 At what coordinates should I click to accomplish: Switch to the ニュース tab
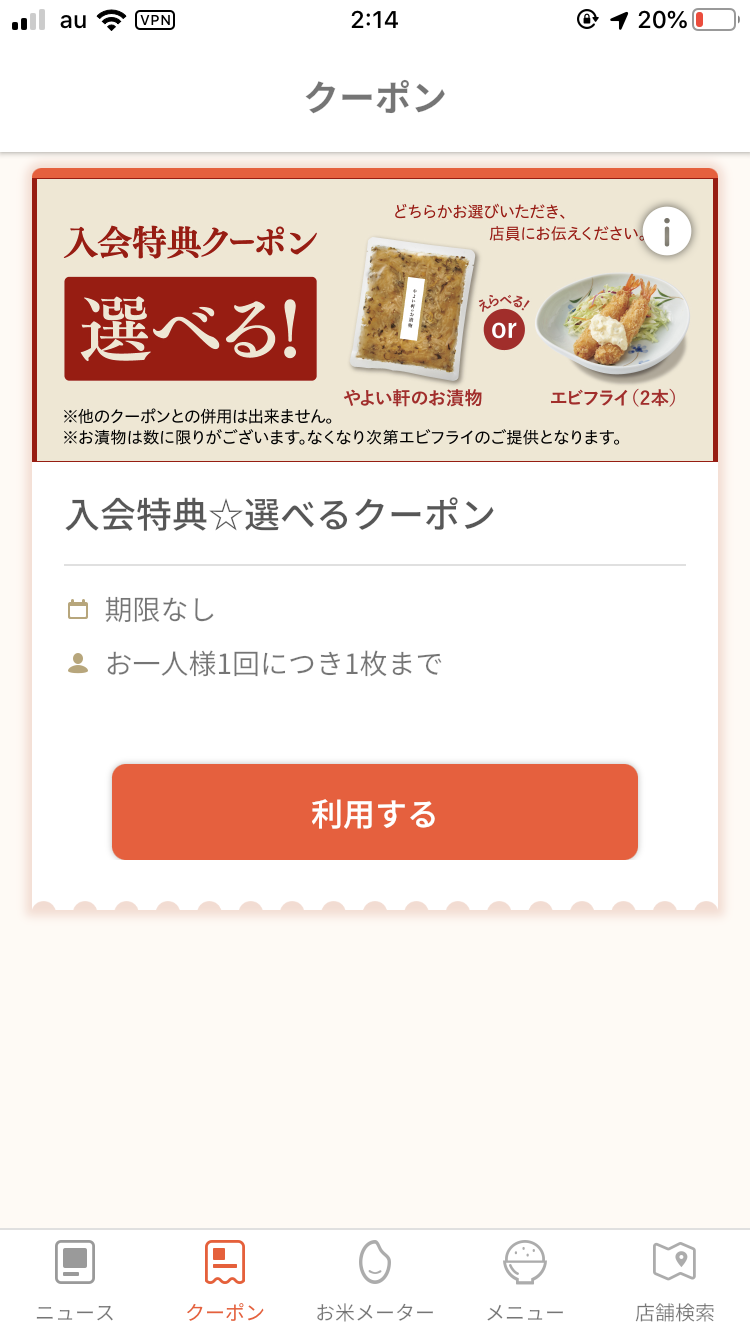[75, 1280]
